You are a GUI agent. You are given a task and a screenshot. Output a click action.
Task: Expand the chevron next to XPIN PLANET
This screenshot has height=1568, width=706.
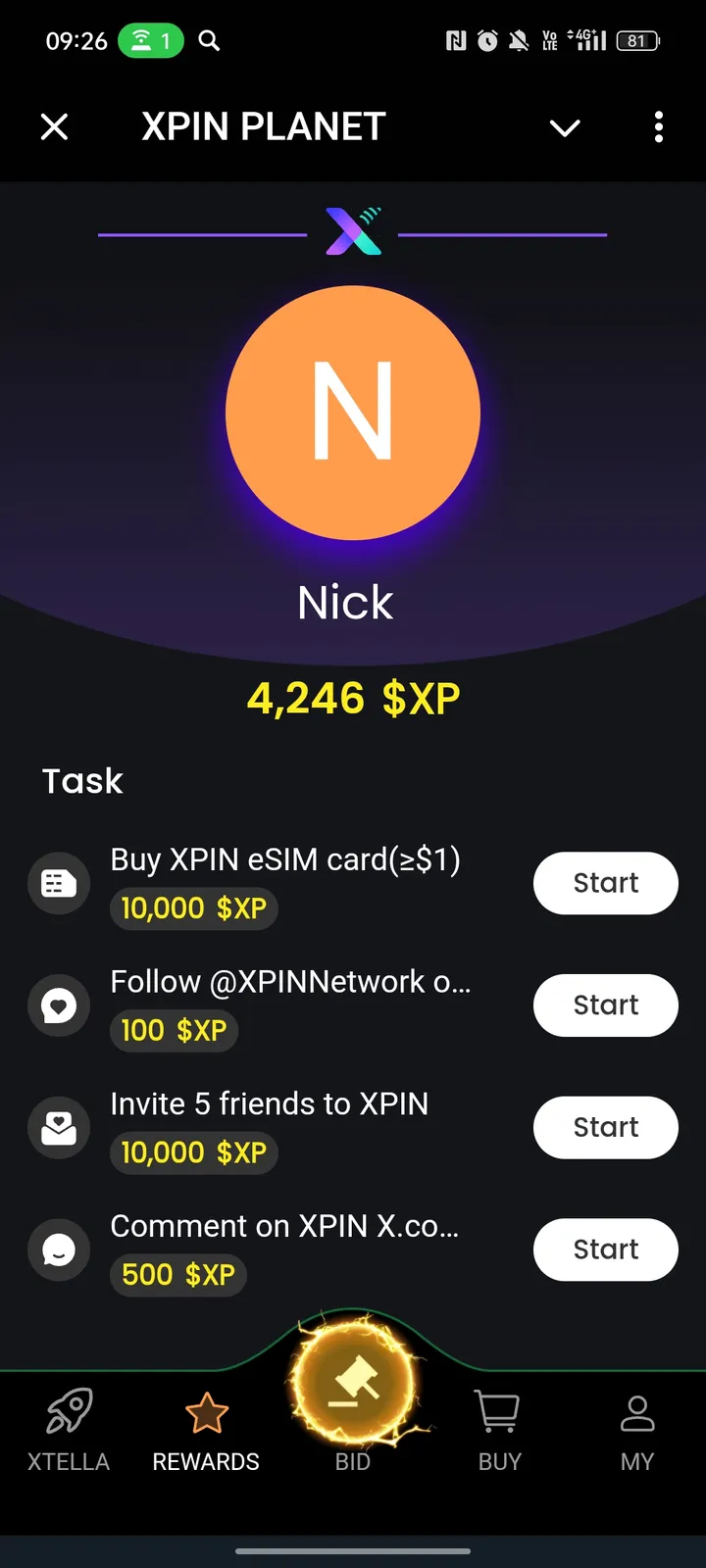pyautogui.click(x=565, y=127)
